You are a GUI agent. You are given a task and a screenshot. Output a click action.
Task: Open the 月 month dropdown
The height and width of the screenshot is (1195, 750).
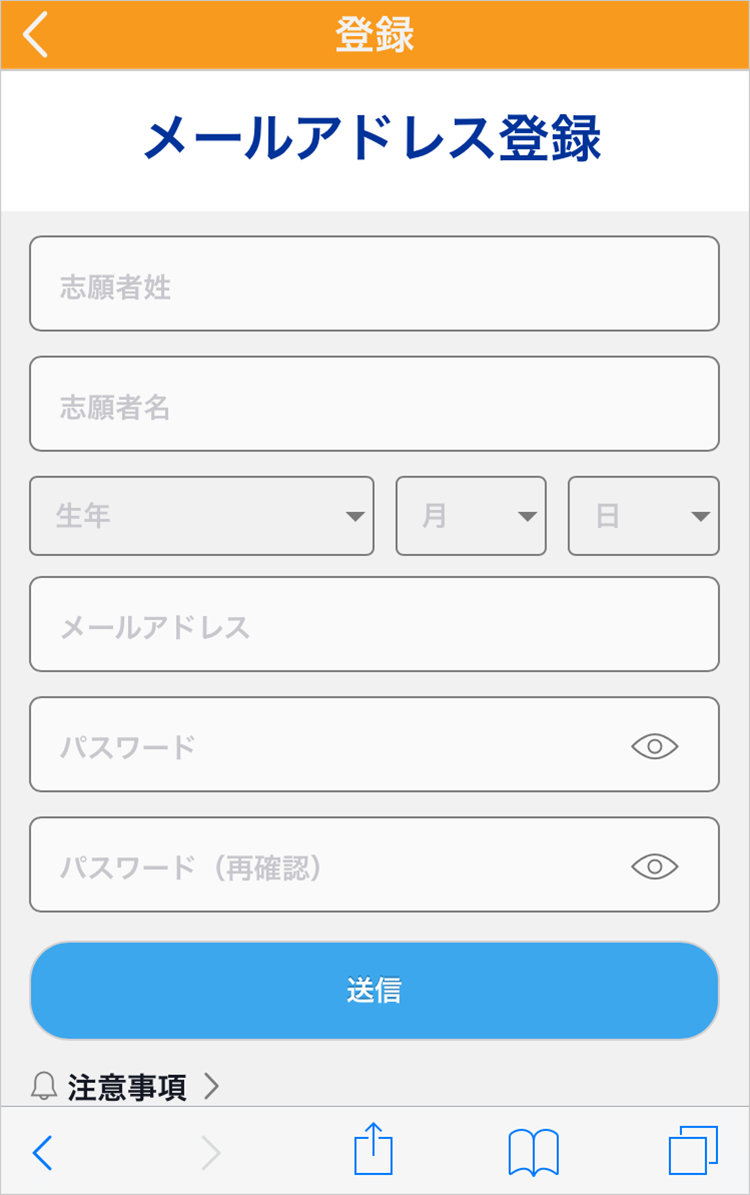tap(470, 516)
